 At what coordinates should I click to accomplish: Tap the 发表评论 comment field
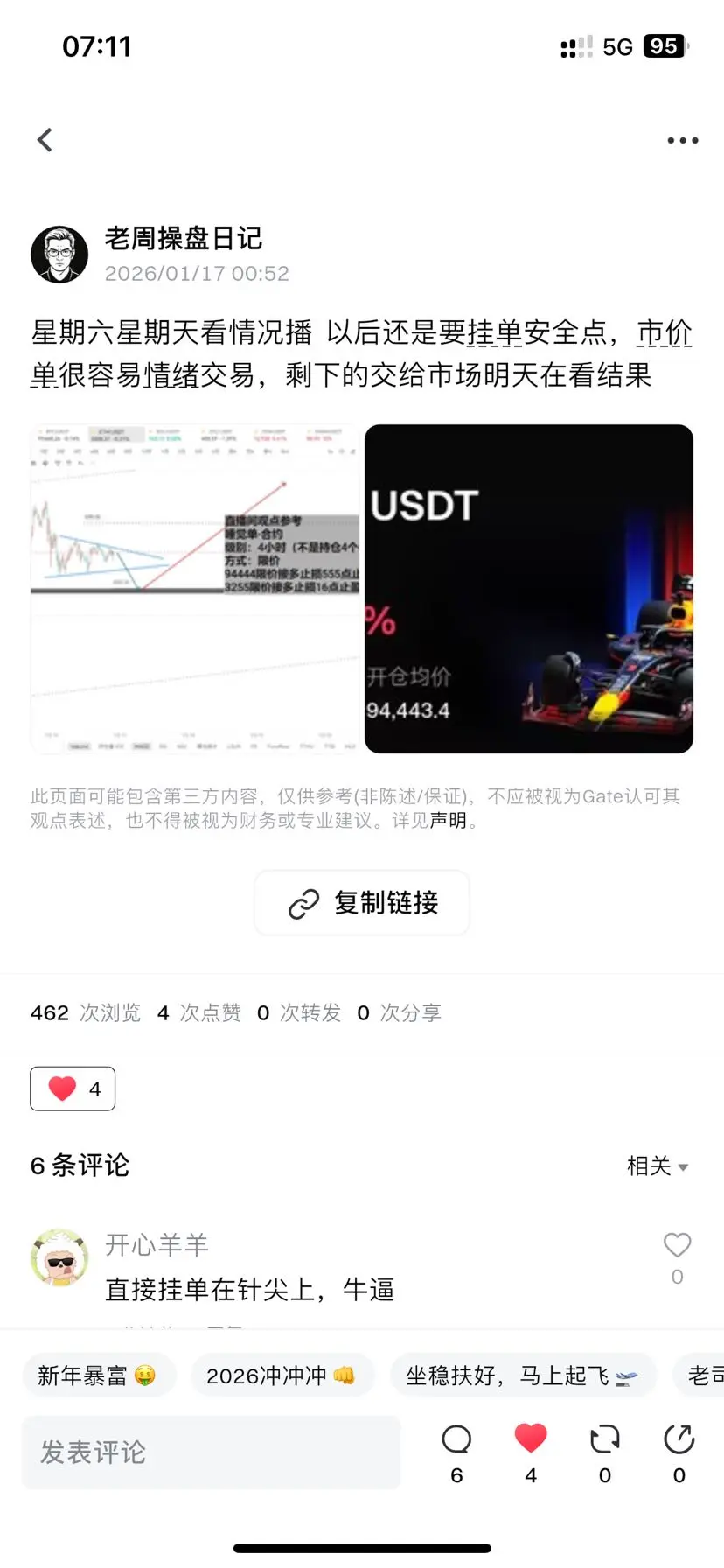212,1452
